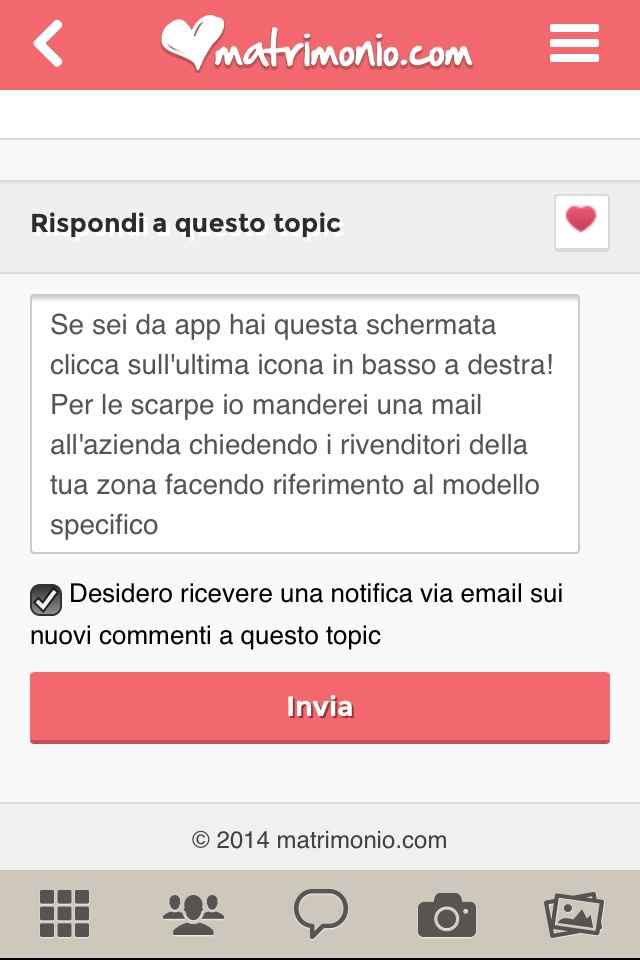Open the speech bubble forum tab
This screenshot has width=640, height=960.
pos(320,914)
